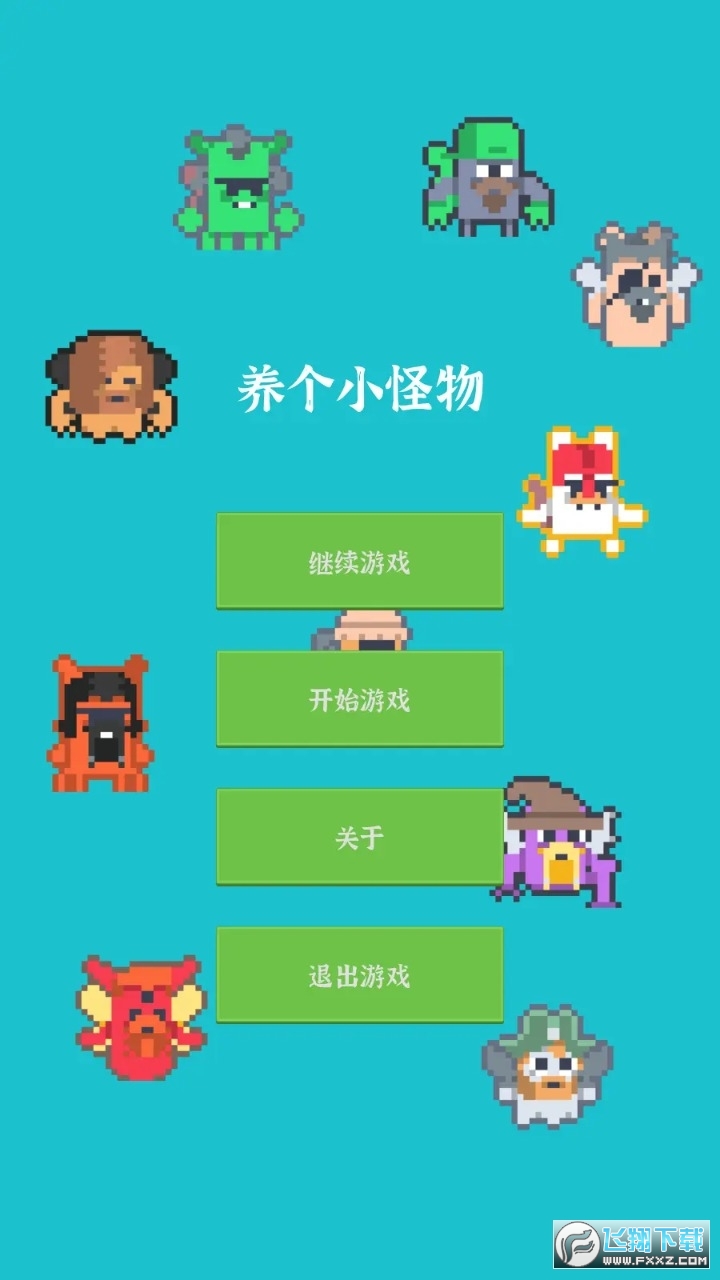Viewport: 720px width, 1280px height.
Task: Tap the 继续游戏 button
Action: pos(359,561)
